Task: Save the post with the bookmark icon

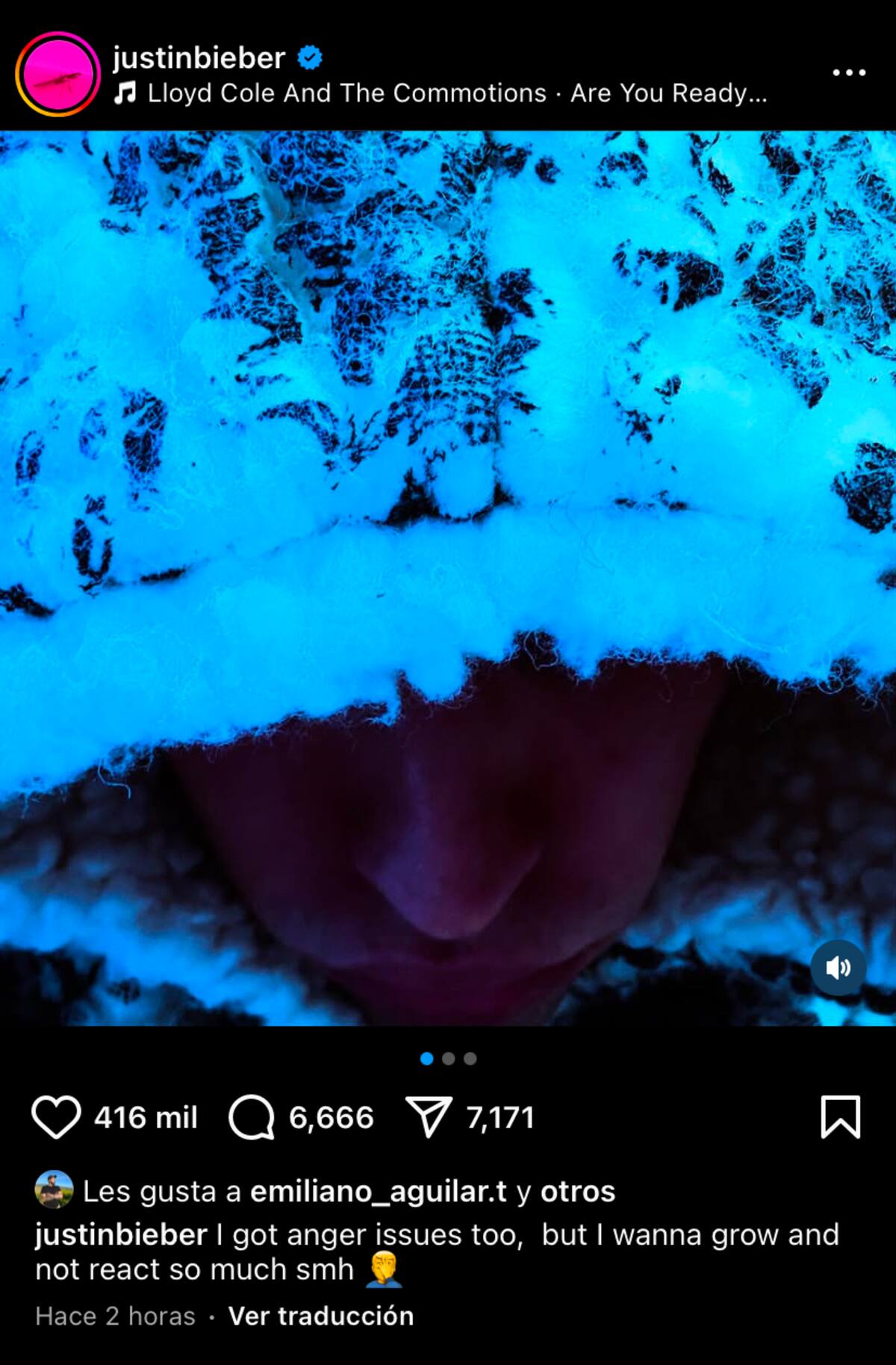Action: click(841, 1117)
